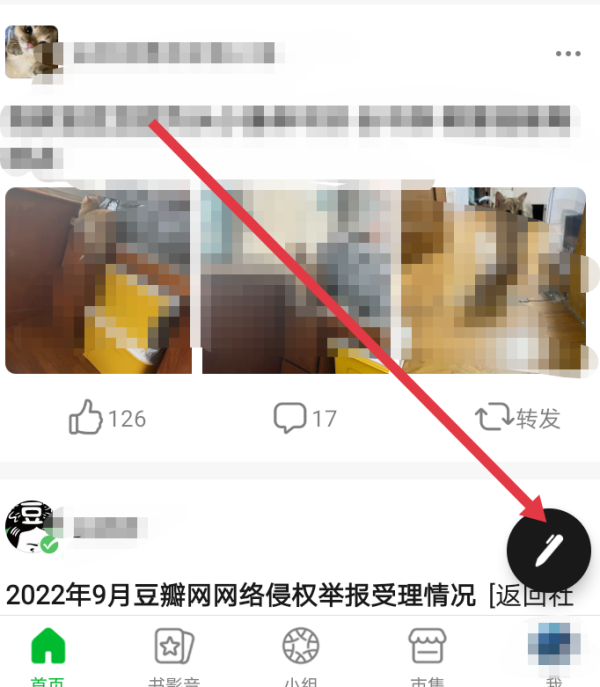This screenshot has height=687, width=600.
Task: Open the overflow menu on the first post
Action: coord(567,54)
